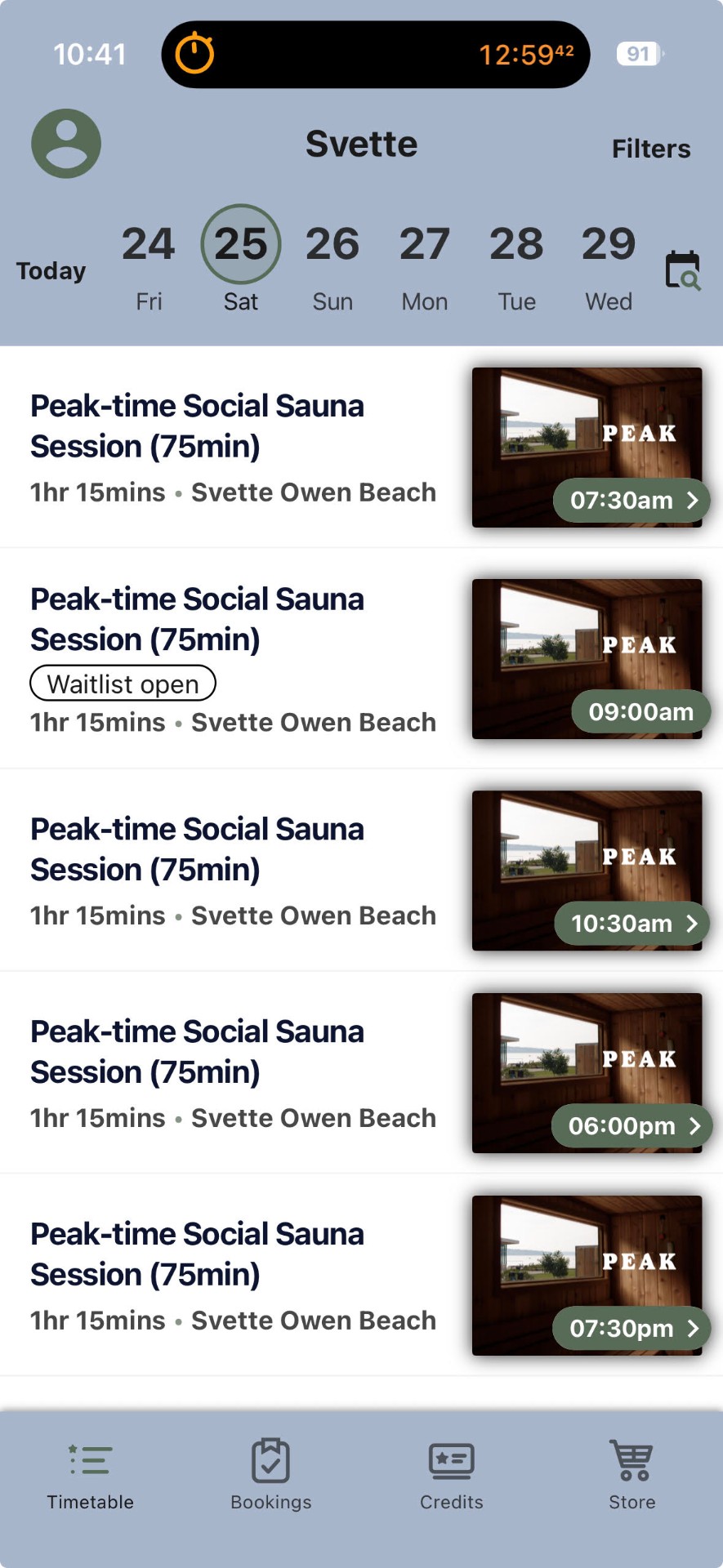723x1568 pixels.
Task: Switch to the Credits tab
Action: (x=452, y=1474)
